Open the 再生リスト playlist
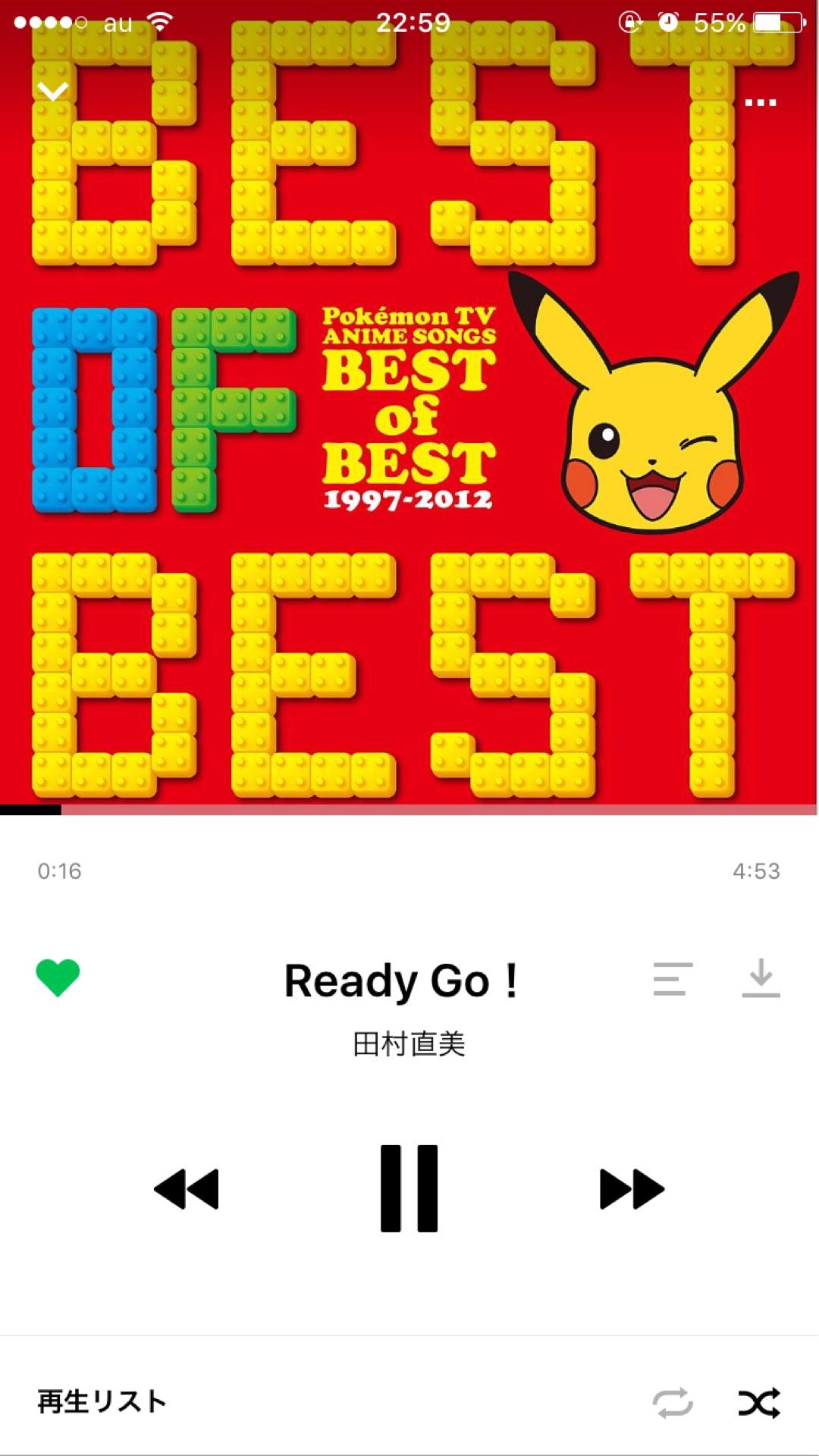This screenshot has height=1456, width=819. (x=102, y=1402)
